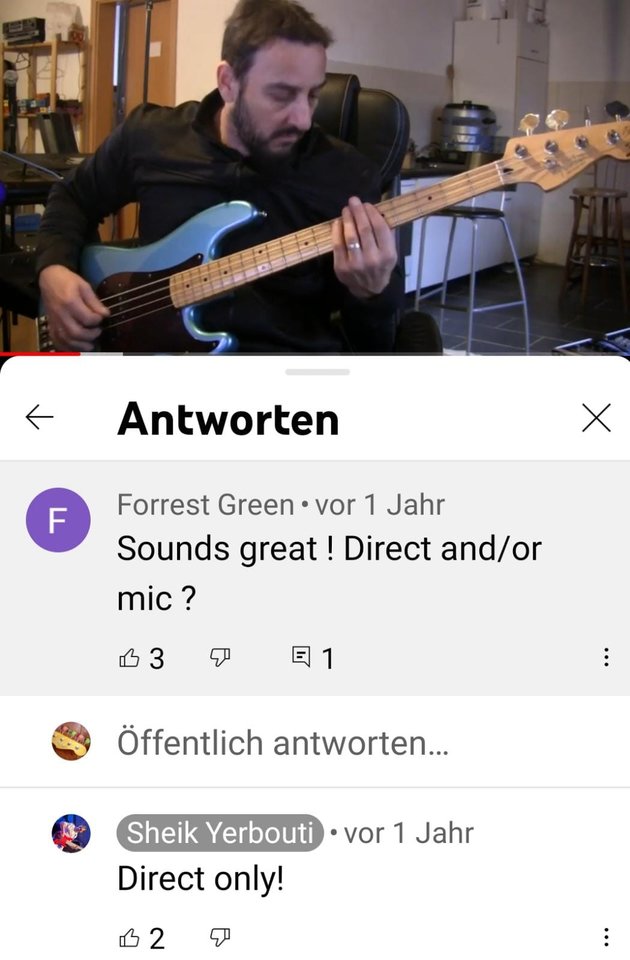Open options menu for Forrest Green's comment
Screen dimensions: 630x960
tap(606, 657)
